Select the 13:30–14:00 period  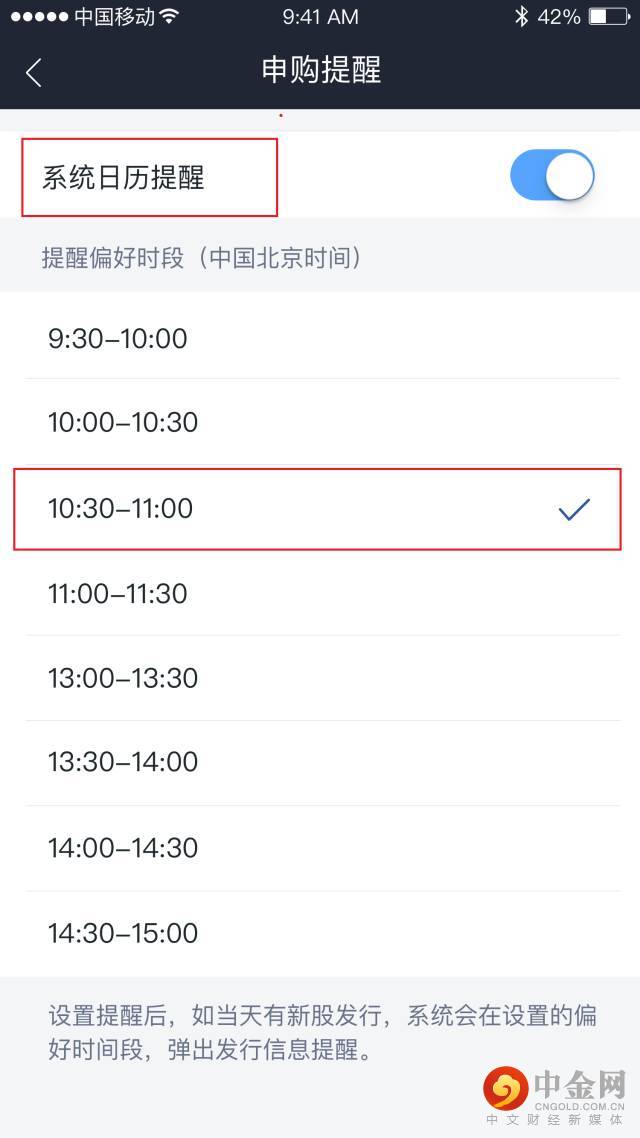[320, 762]
